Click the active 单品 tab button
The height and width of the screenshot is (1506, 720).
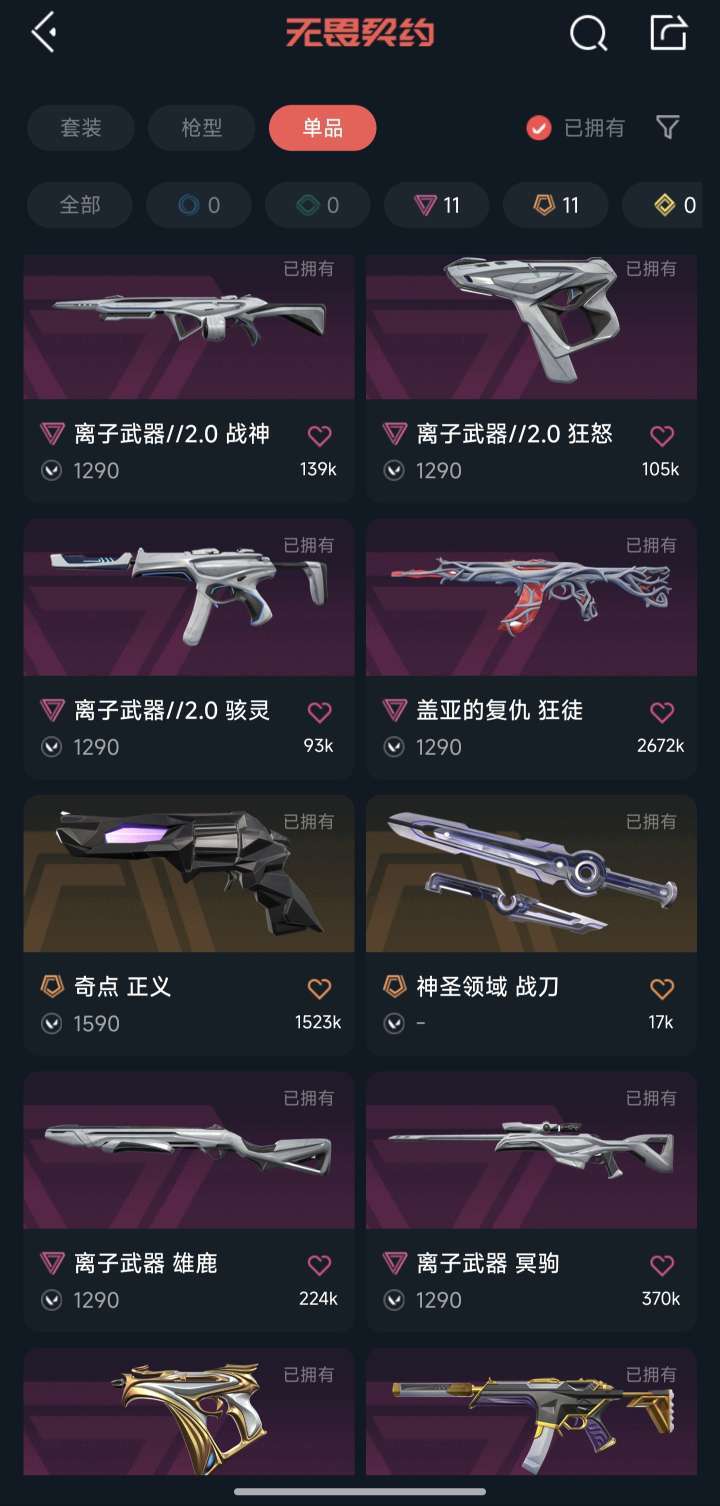pos(321,128)
